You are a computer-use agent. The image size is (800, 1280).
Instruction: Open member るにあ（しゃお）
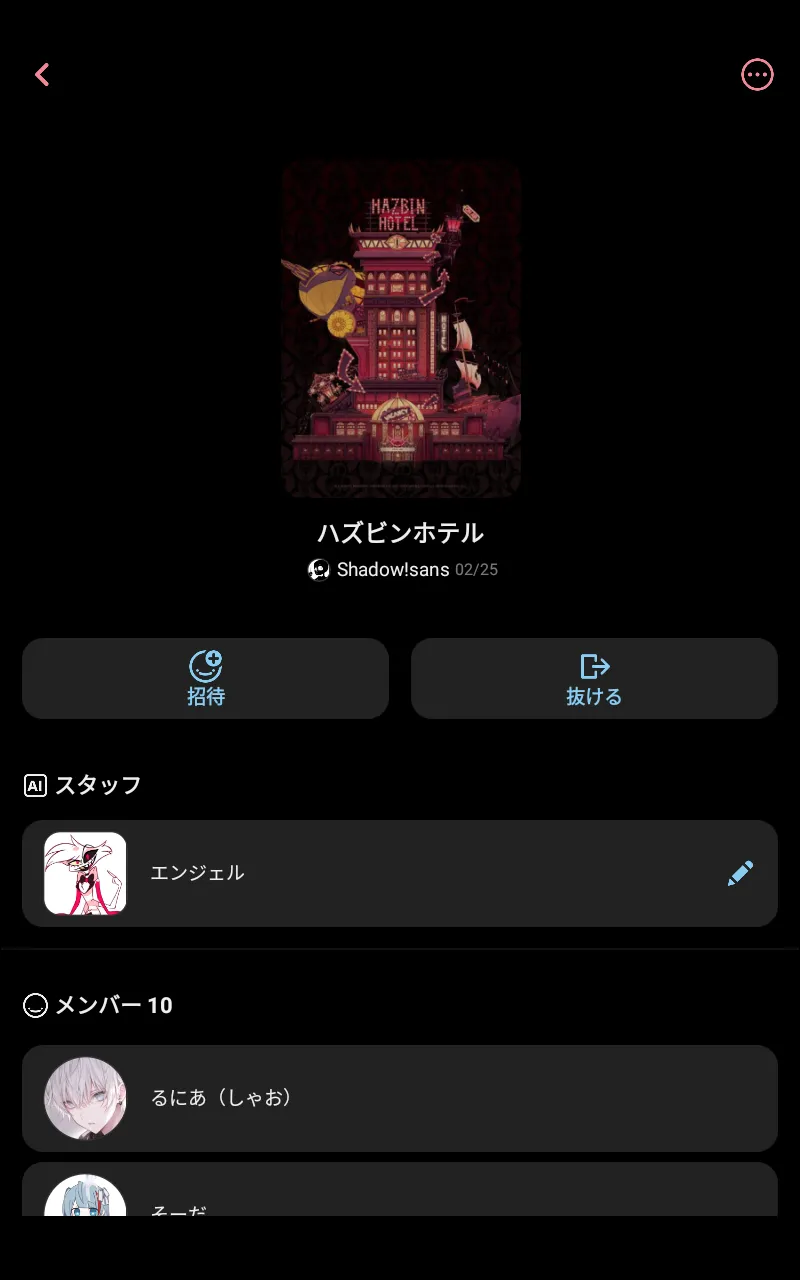[x=400, y=1098]
